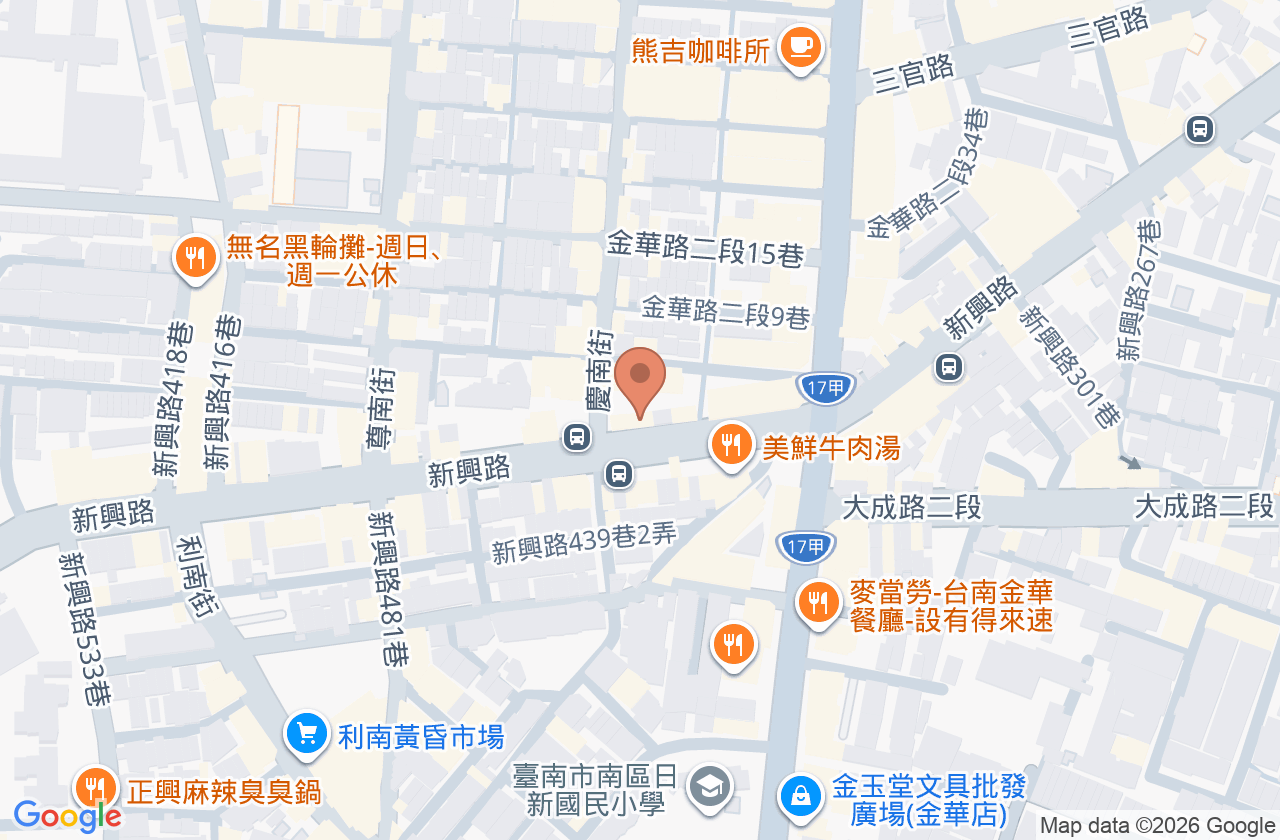Tap the bus stop near 三官路
The width and height of the screenshot is (1280, 840).
[1200, 128]
